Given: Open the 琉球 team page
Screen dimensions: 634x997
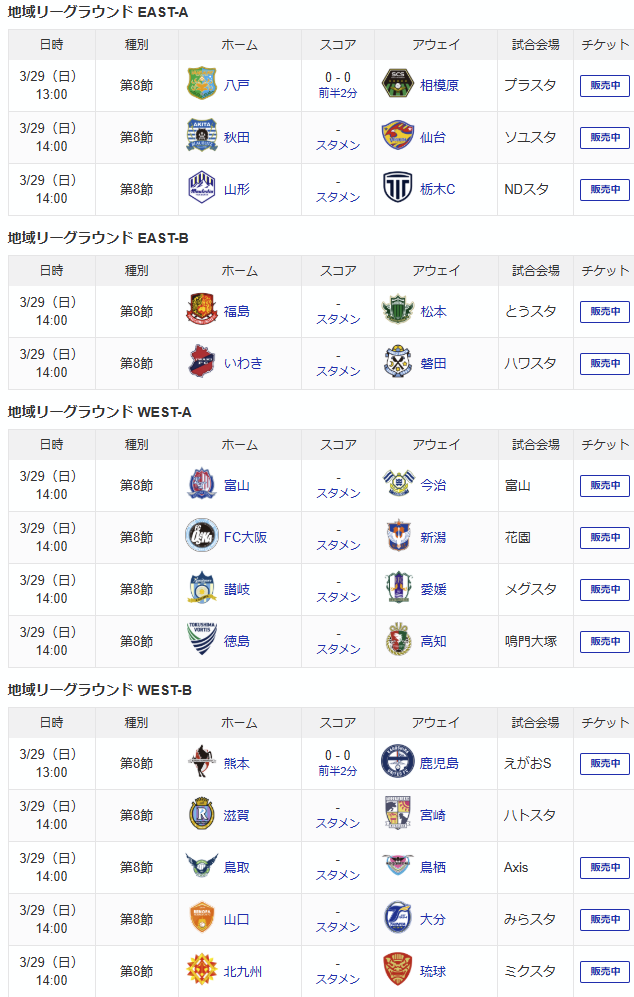Looking at the screenshot, I should point(432,972).
